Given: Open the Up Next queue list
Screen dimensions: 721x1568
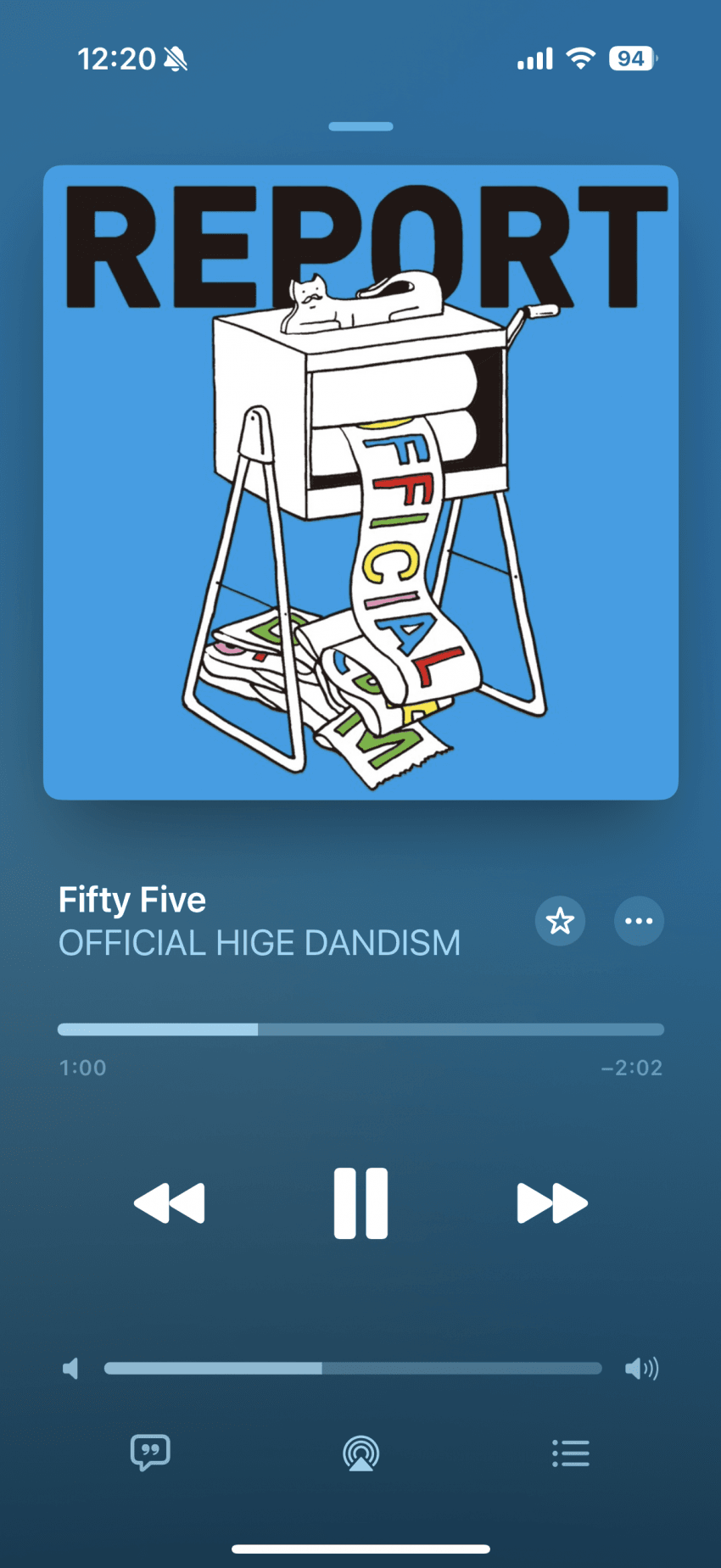Looking at the screenshot, I should [x=570, y=1453].
